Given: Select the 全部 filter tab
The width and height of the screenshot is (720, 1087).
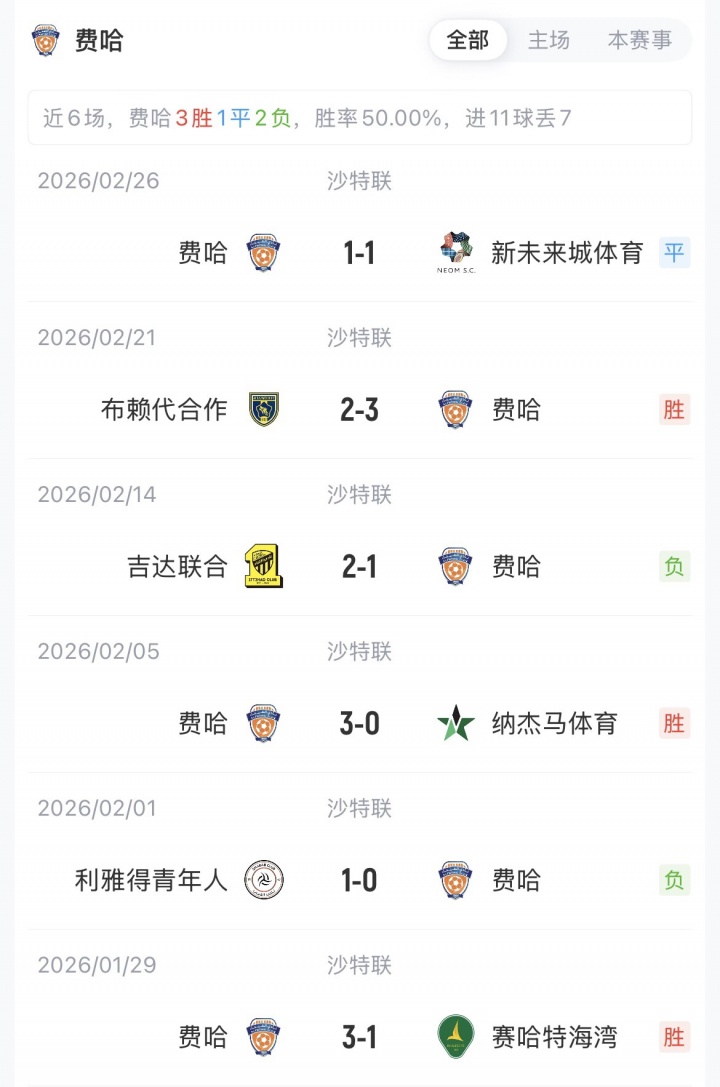Looking at the screenshot, I should (468, 40).
